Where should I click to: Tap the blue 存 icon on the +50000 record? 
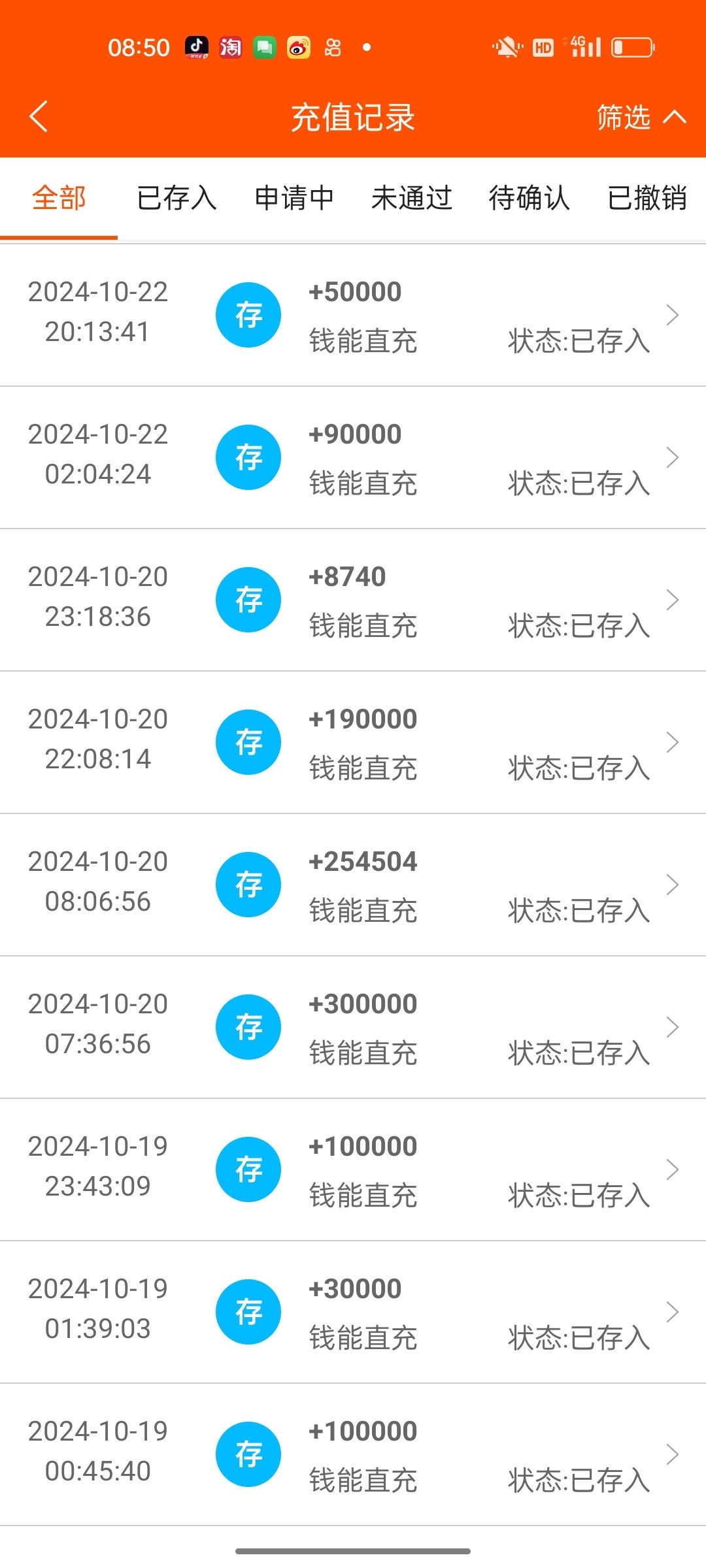pos(248,315)
